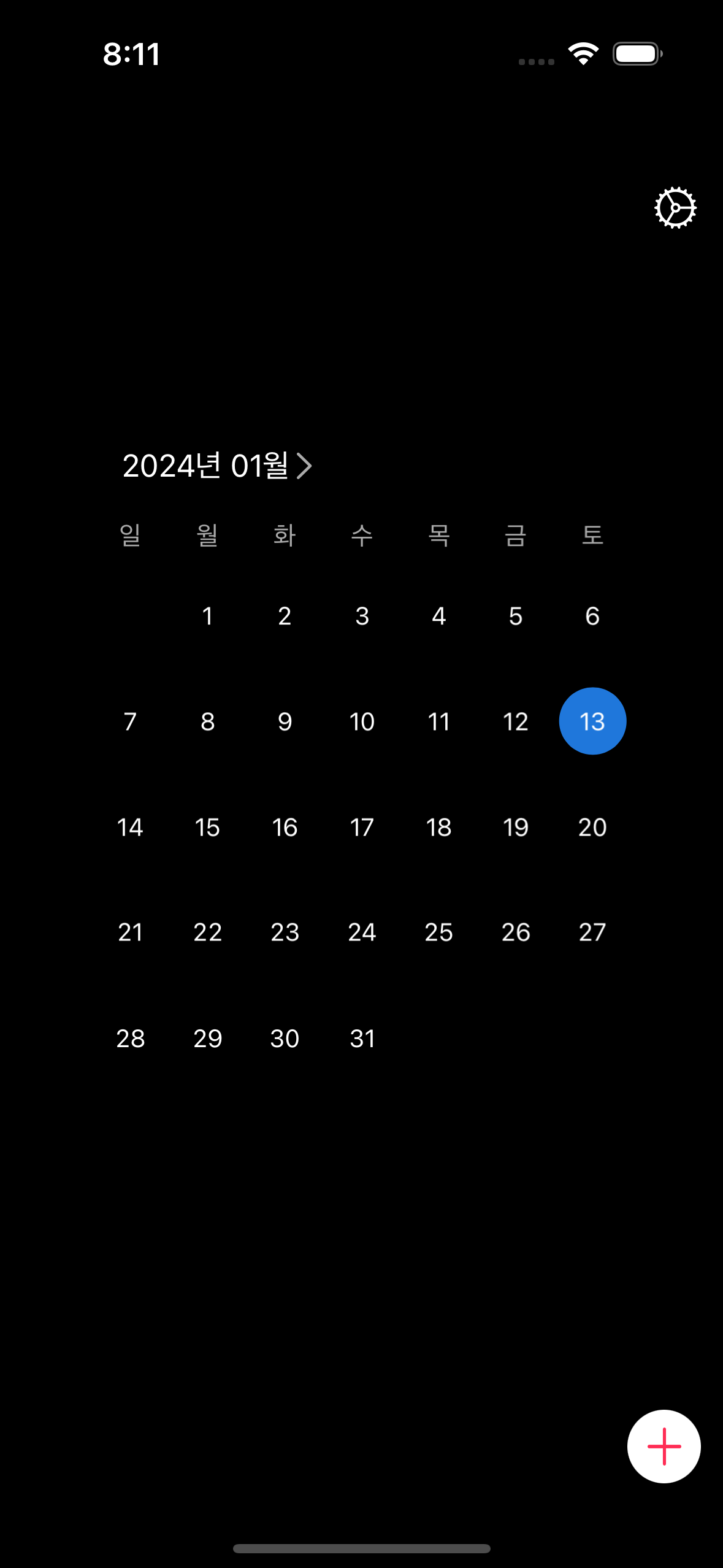Tap the battery indicator in status bar
Viewport: 723px width, 1568px height.
pos(635,54)
